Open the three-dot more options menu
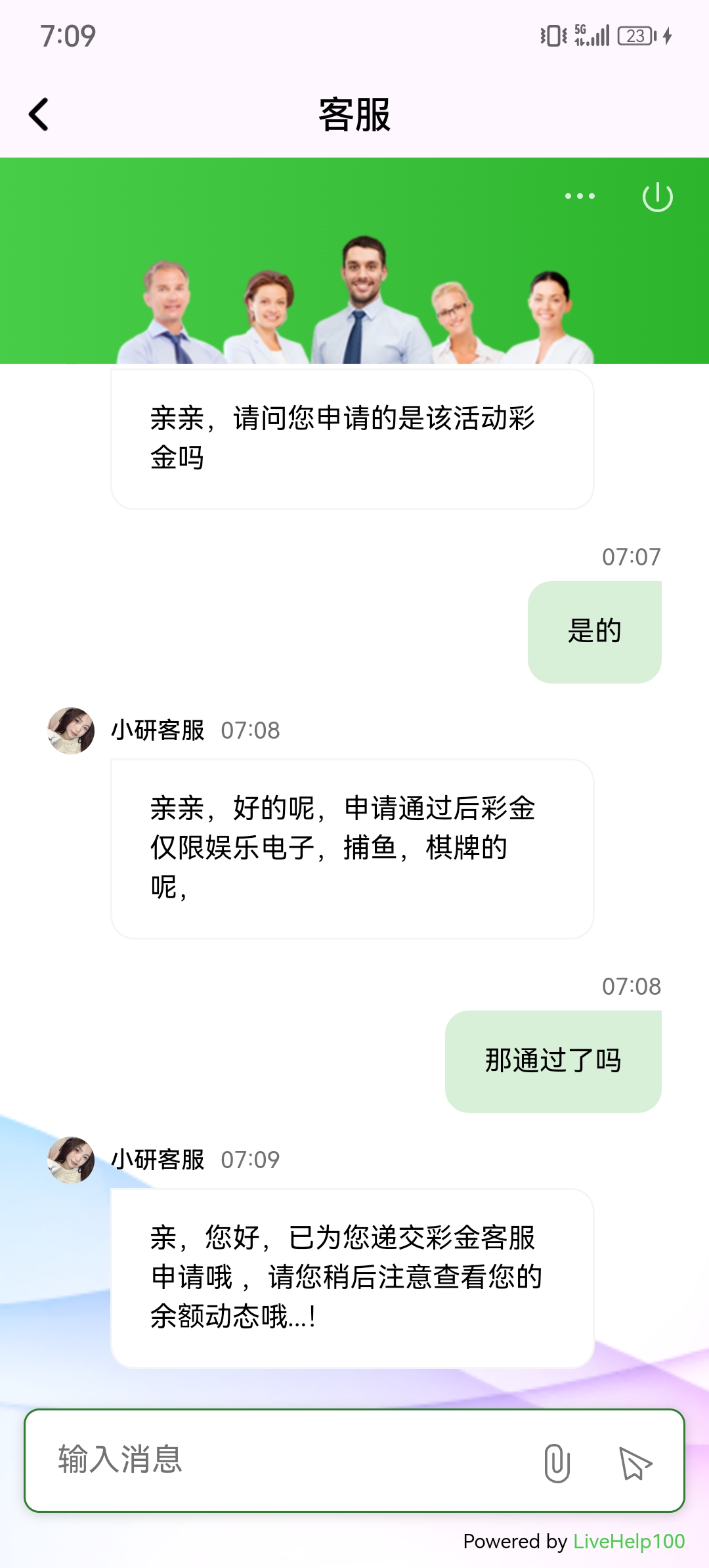This screenshot has height=1568, width=709. coord(580,196)
